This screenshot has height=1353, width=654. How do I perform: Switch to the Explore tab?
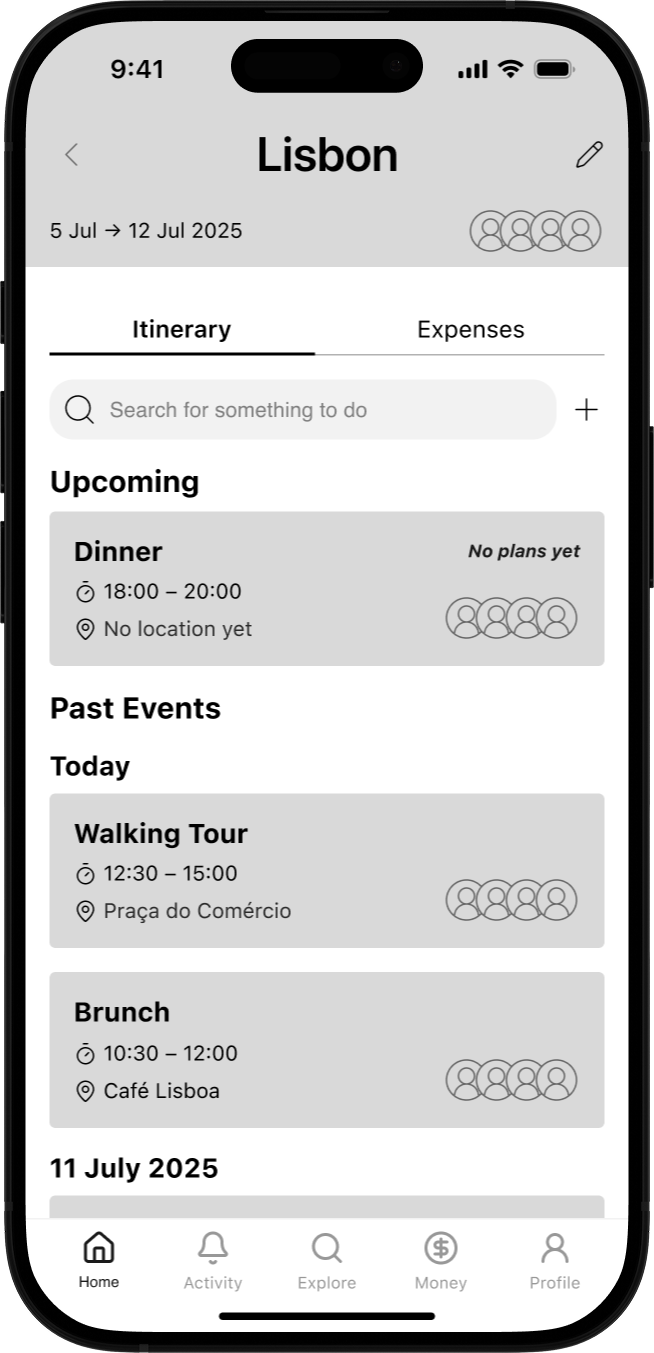(x=327, y=1260)
